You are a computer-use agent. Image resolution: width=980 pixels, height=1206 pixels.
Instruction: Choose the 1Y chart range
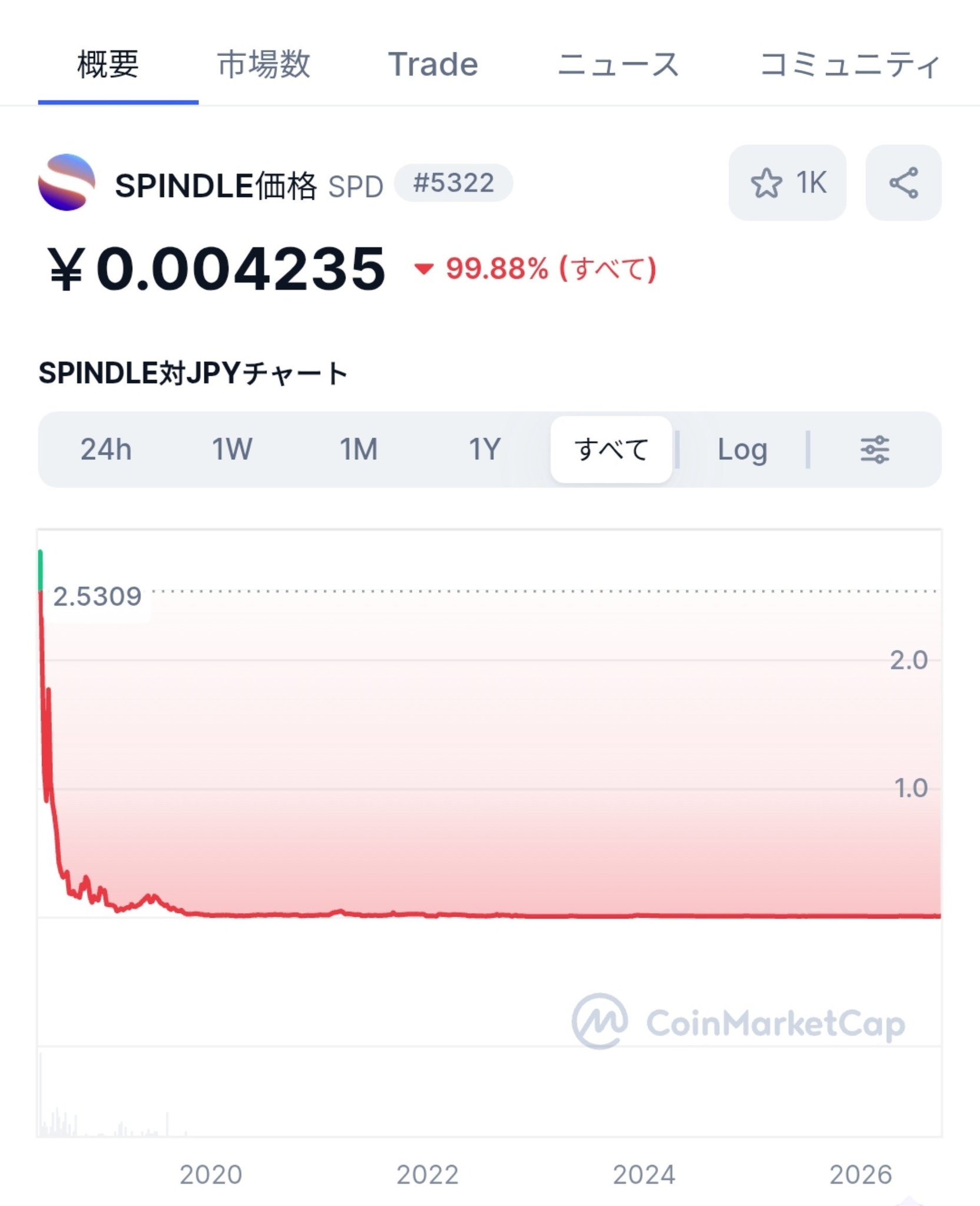coord(485,449)
